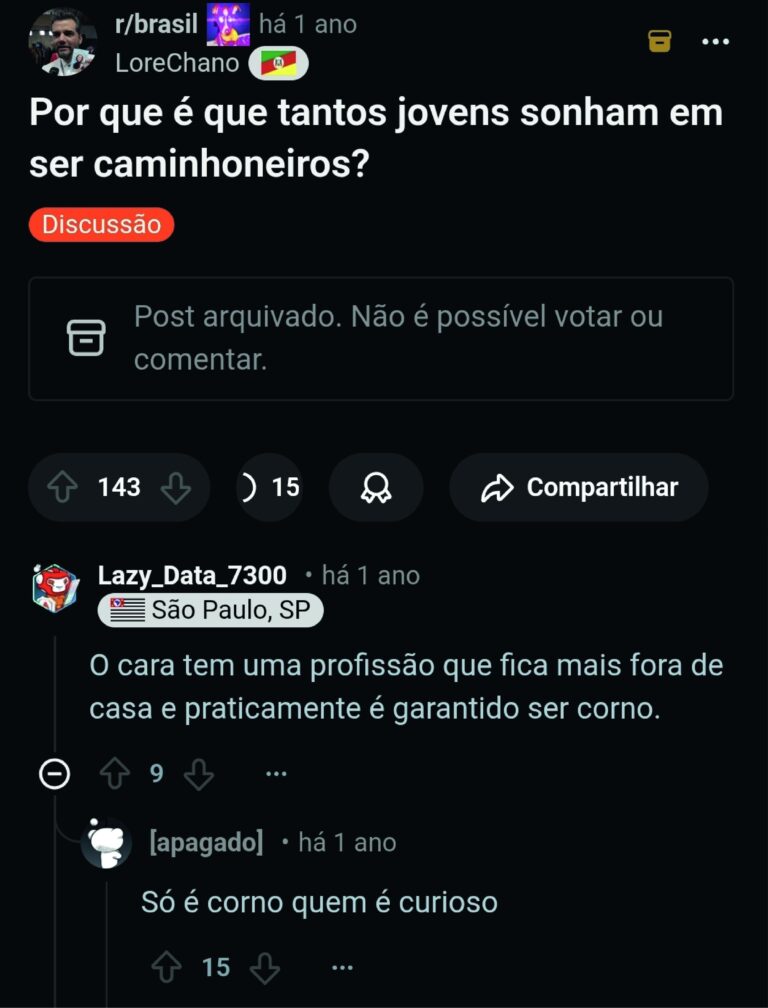This screenshot has width=768, height=1008.
Task: View LoreChano's profile
Action: (177, 63)
